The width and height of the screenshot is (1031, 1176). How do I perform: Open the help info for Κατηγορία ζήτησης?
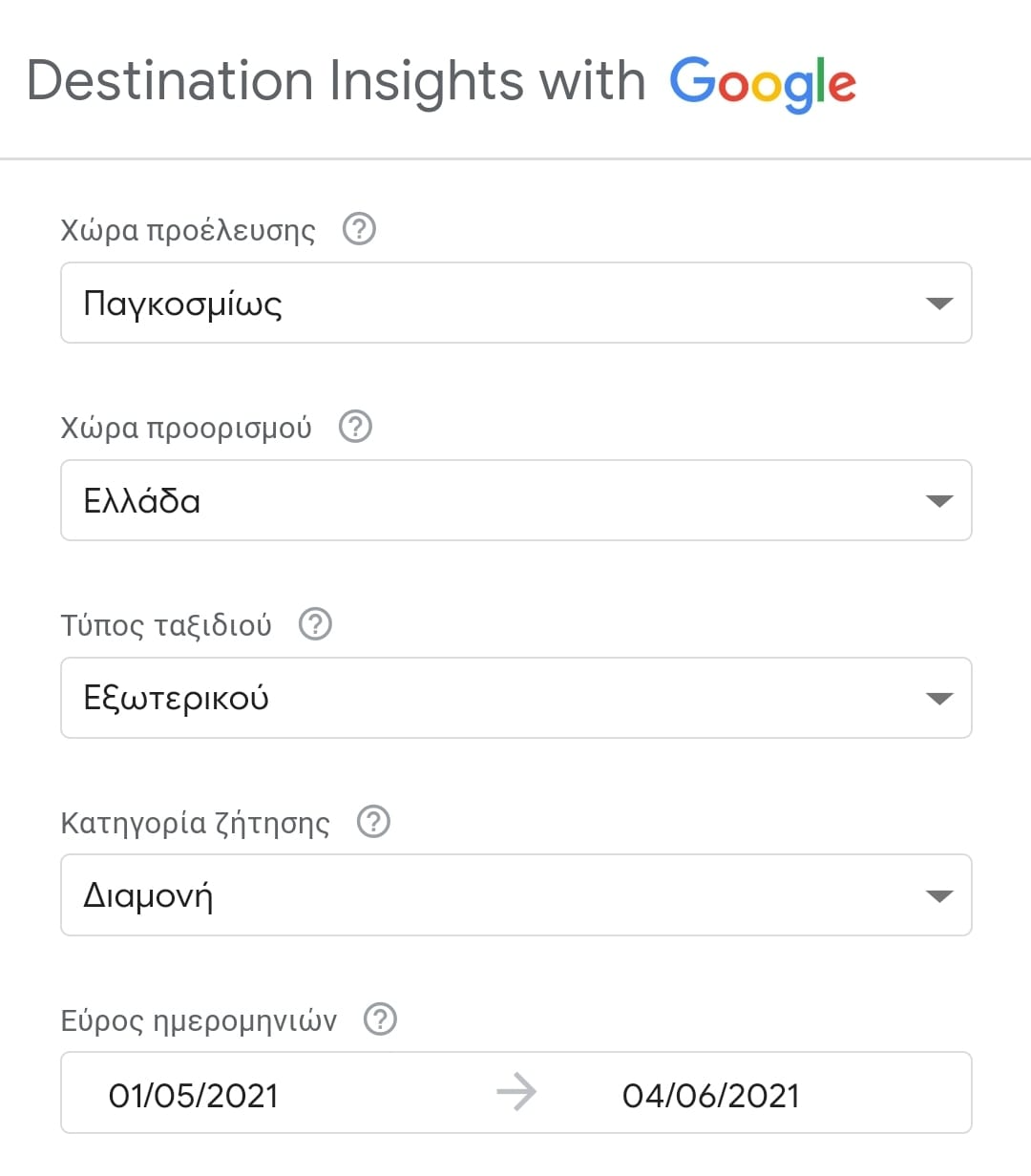coord(373,822)
